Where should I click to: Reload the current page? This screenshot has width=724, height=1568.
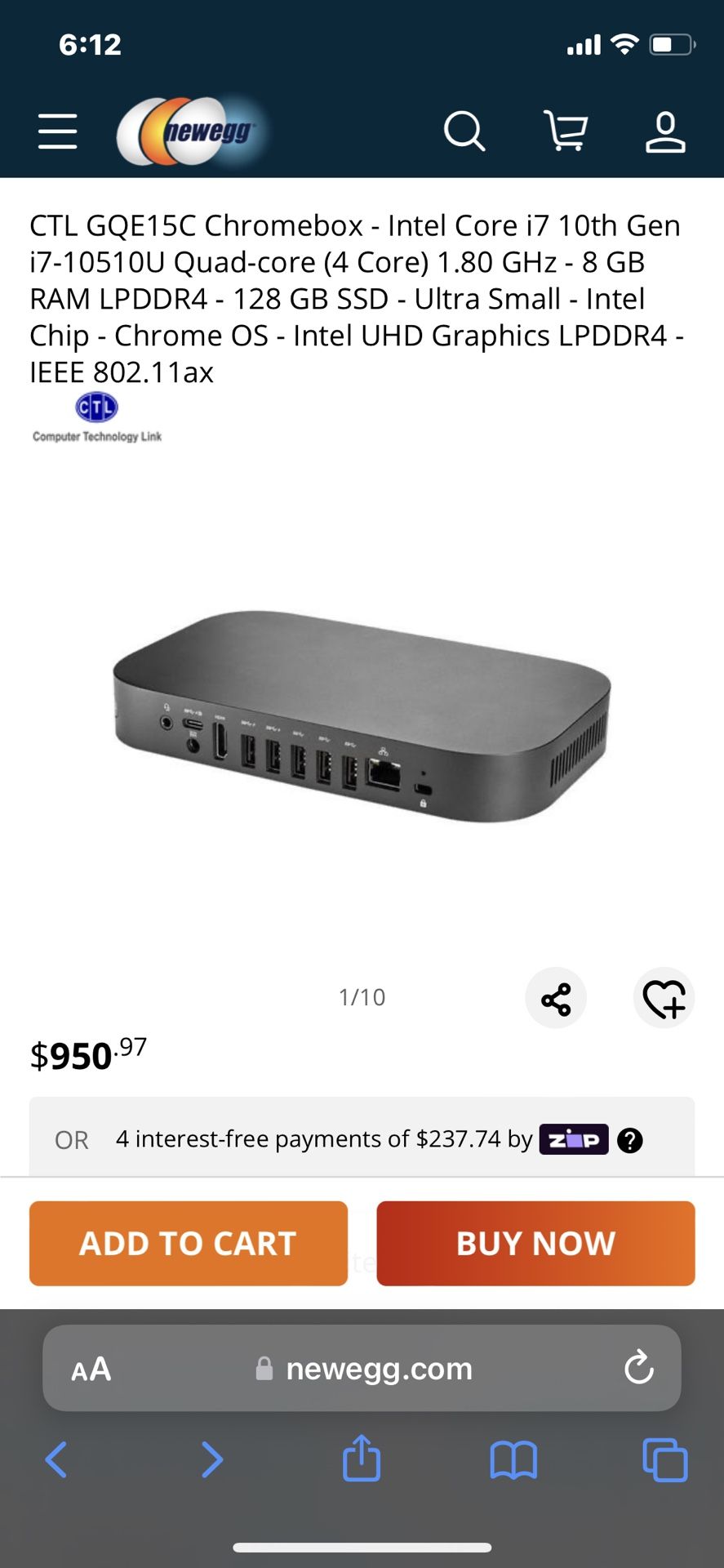tap(638, 1368)
